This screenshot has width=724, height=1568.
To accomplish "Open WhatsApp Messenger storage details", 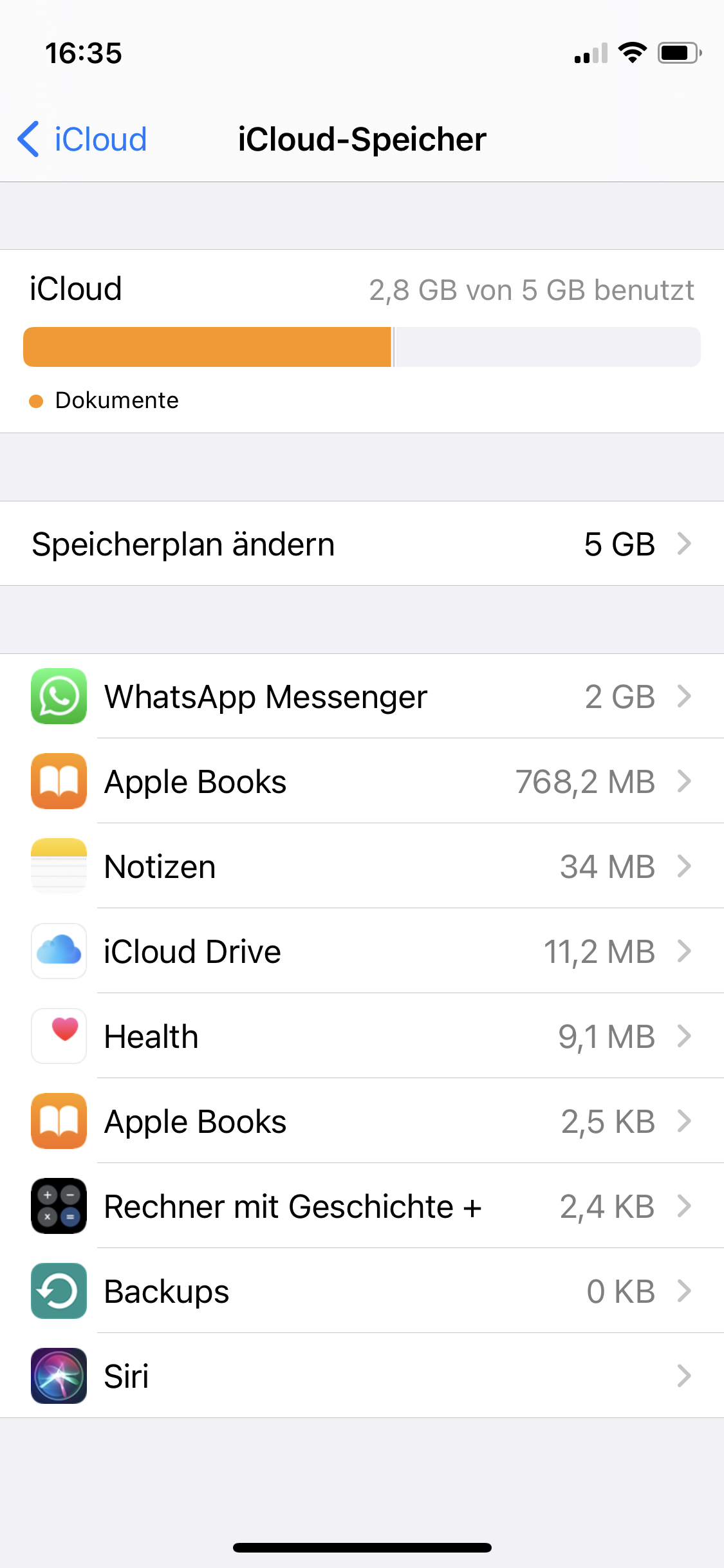I will pyautogui.click(x=362, y=696).
